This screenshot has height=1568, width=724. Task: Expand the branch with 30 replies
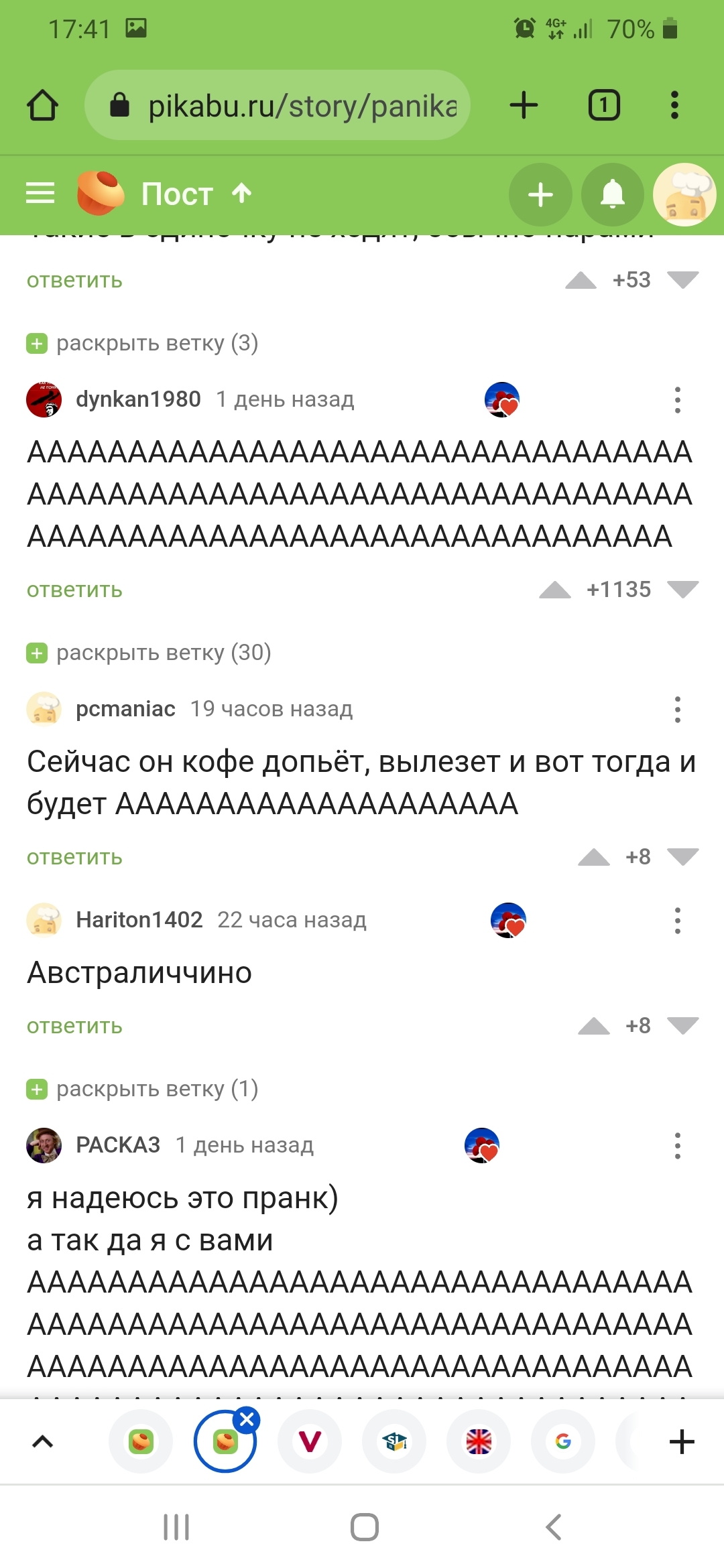(163, 653)
